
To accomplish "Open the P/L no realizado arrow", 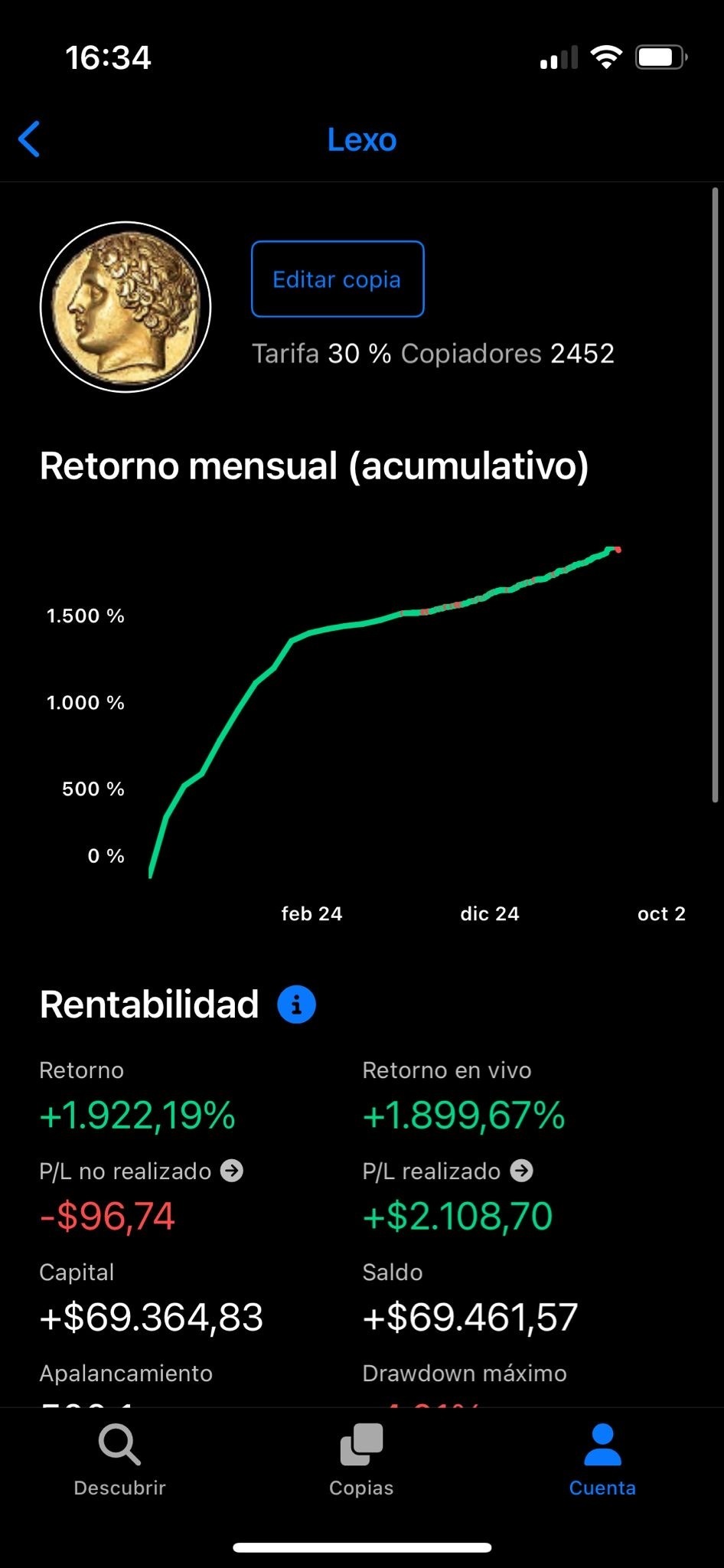I will (232, 1171).
